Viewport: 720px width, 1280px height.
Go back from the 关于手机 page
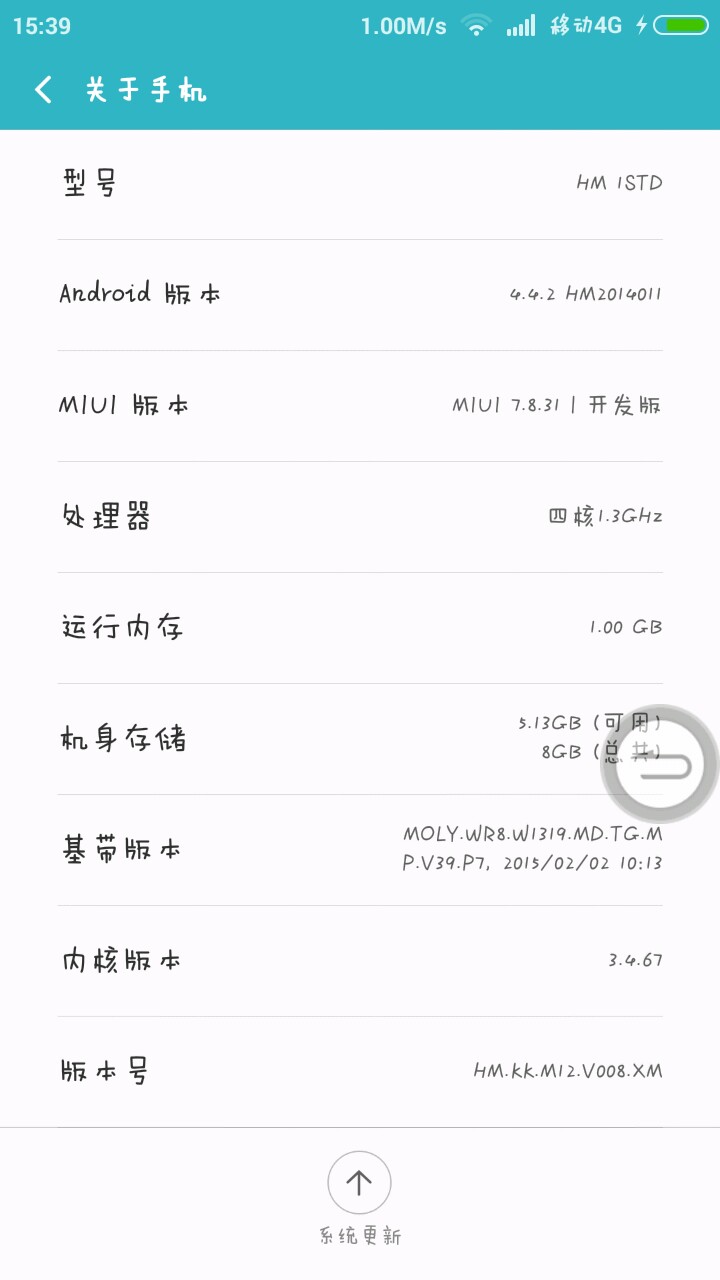point(44,90)
